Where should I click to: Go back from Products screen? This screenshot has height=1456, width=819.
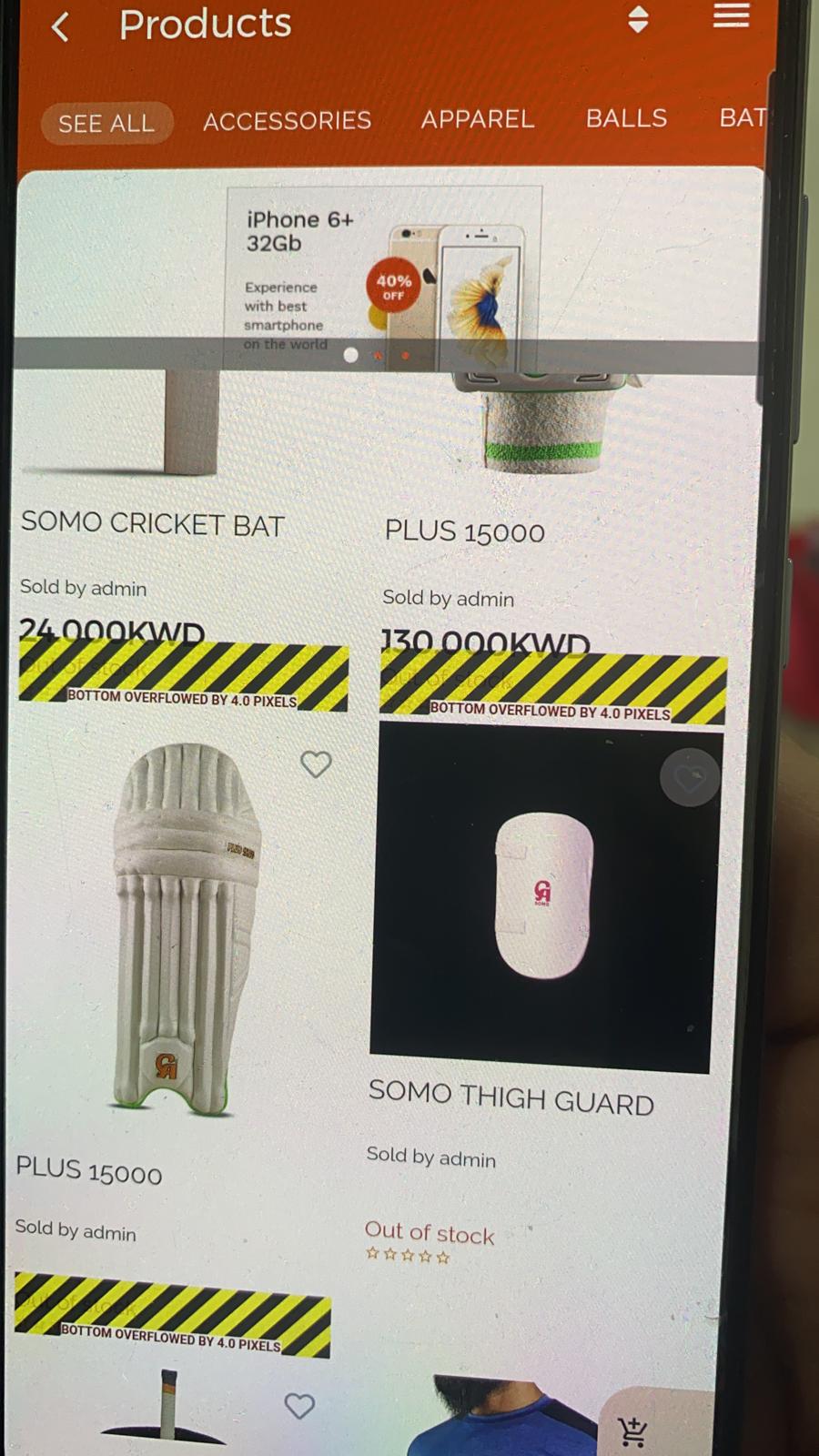(x=60, y=26)
